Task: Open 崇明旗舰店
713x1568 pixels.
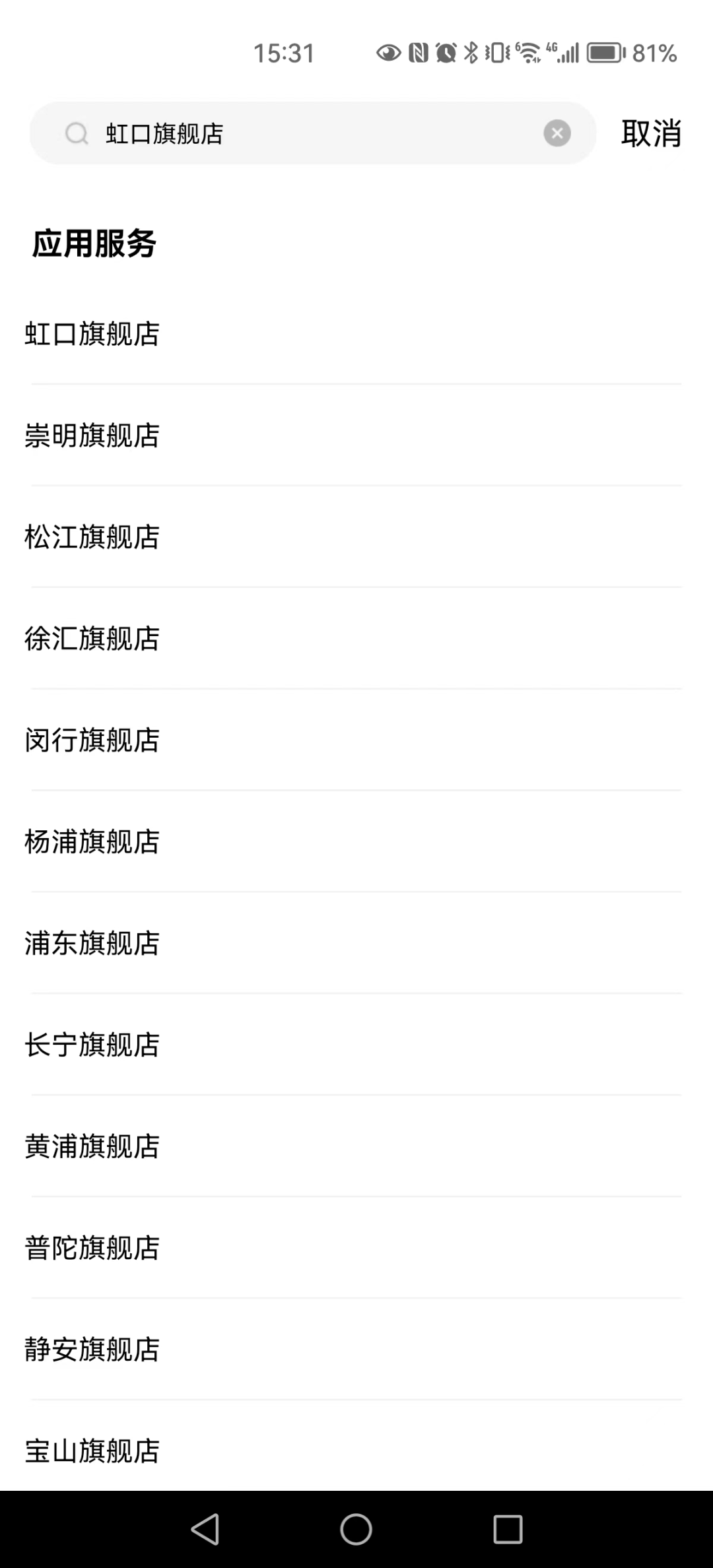Action: click(x=356, y=436)
